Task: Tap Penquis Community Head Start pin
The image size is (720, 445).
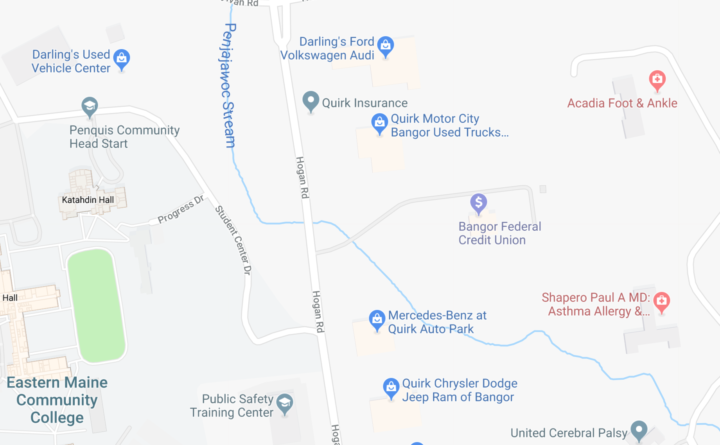Action: point(89,106)
